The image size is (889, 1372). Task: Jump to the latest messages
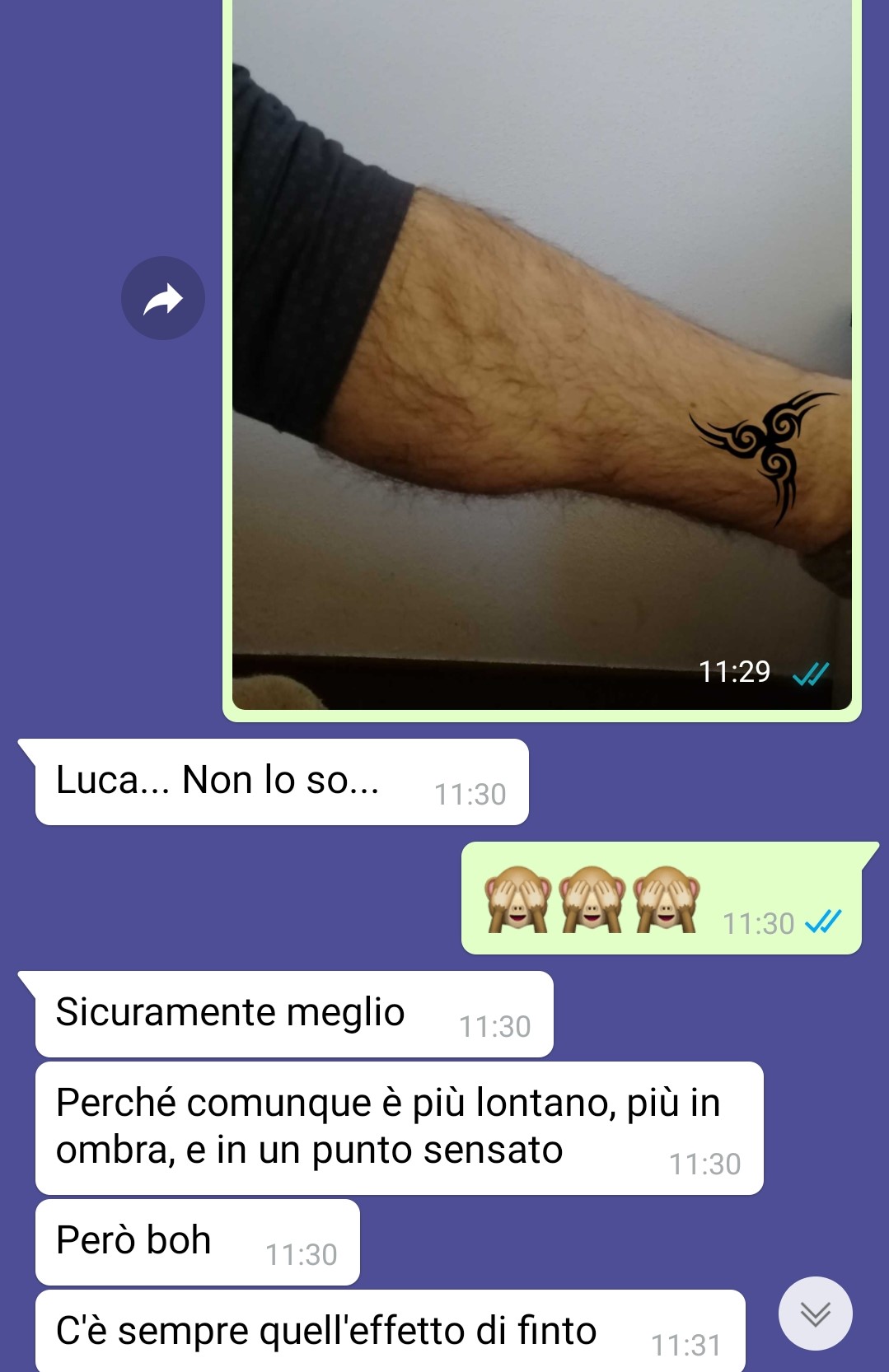[x=815, y=1314]
